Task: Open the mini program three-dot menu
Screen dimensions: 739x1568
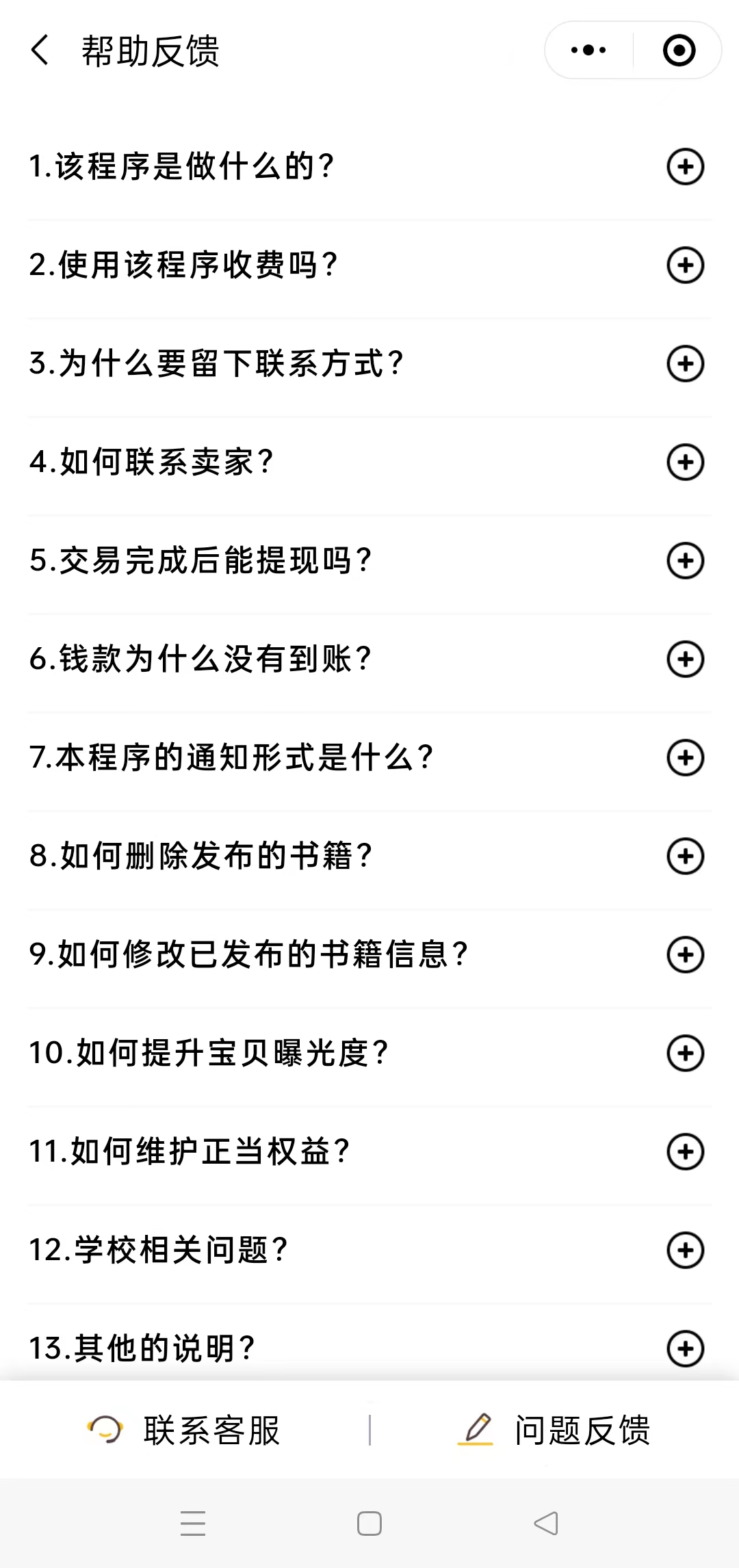Action: tap(588, 50)
